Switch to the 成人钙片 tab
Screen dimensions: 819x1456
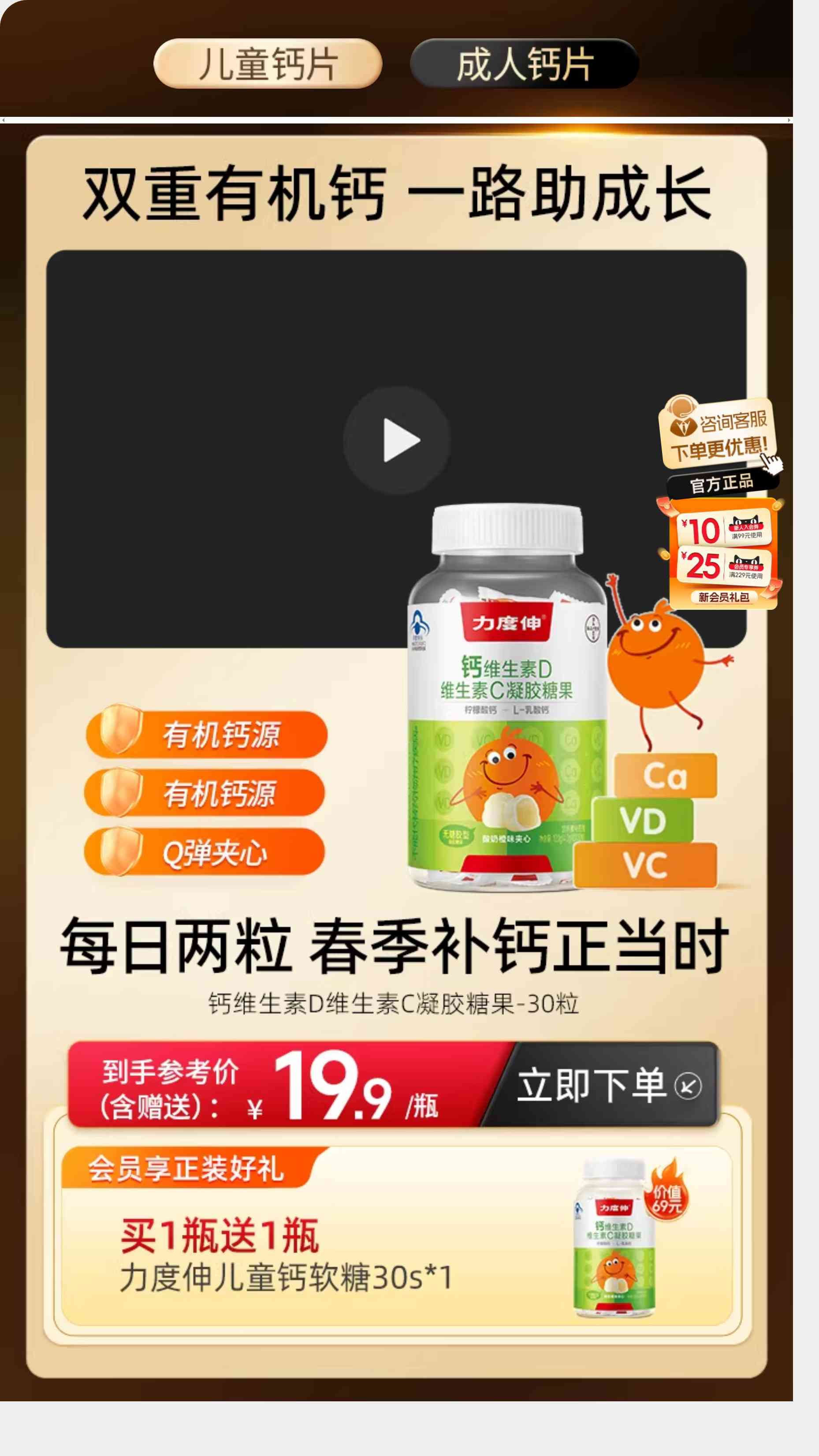pyautogui.click(x=525, y=63)
